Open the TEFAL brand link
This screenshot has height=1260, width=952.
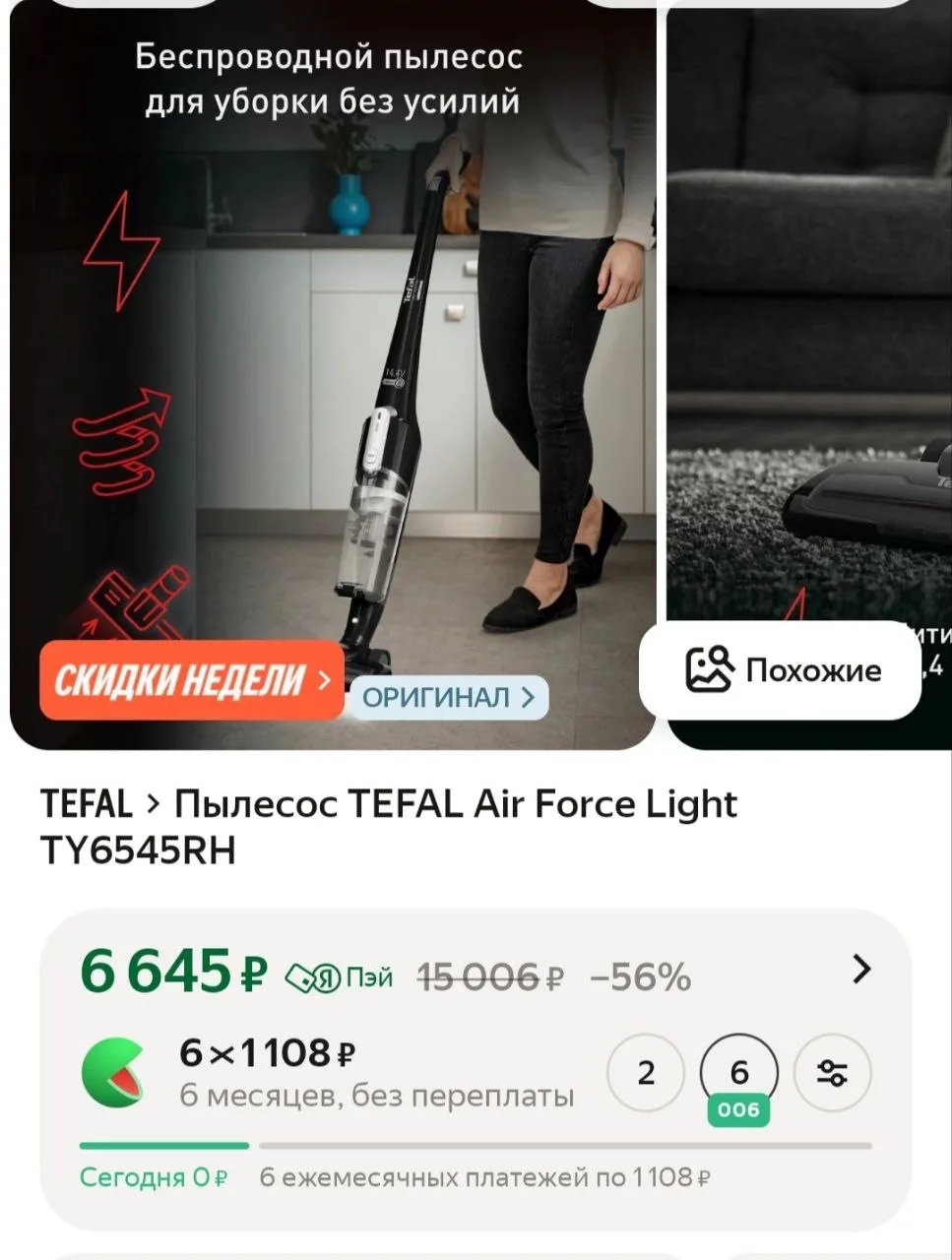coord(86,804)
